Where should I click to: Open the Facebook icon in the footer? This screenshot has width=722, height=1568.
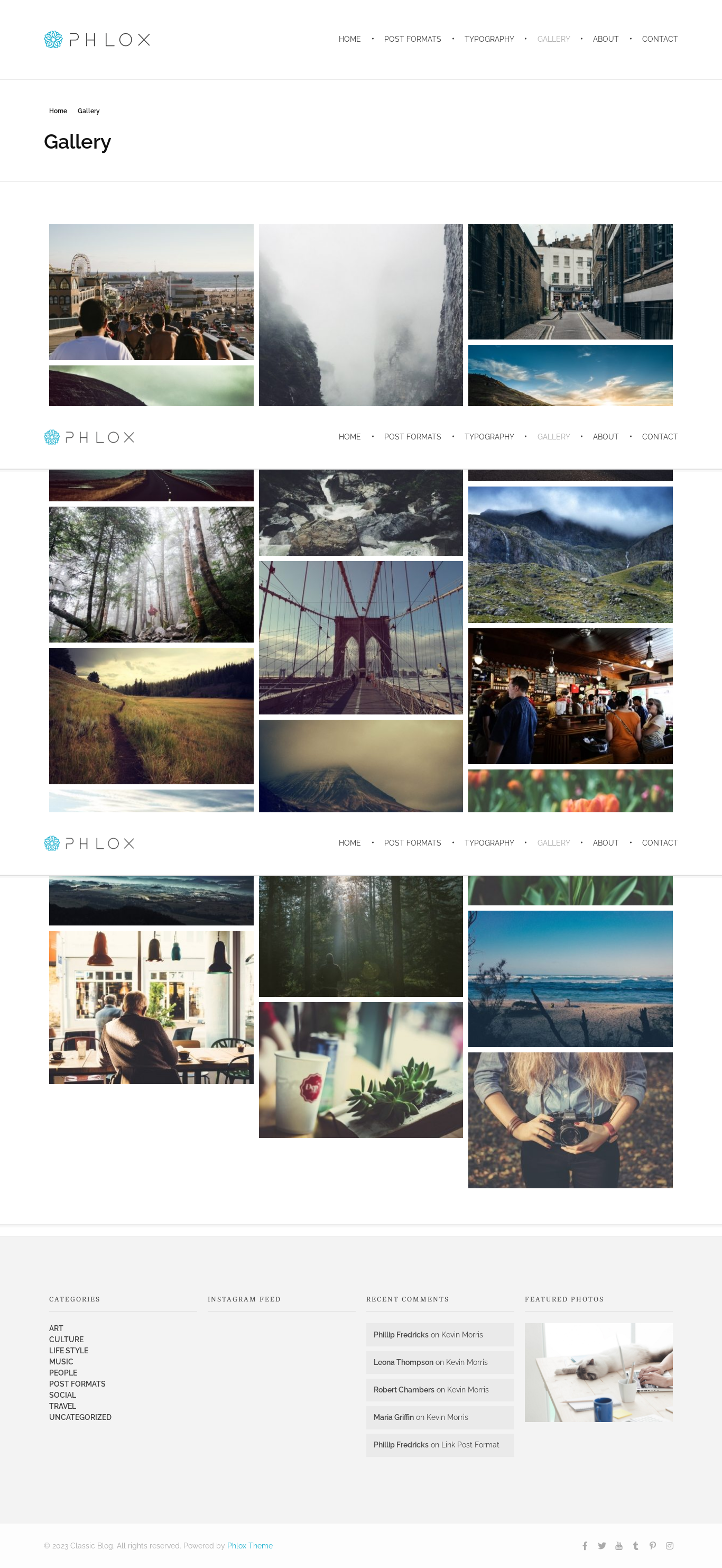pos(585,1545)
